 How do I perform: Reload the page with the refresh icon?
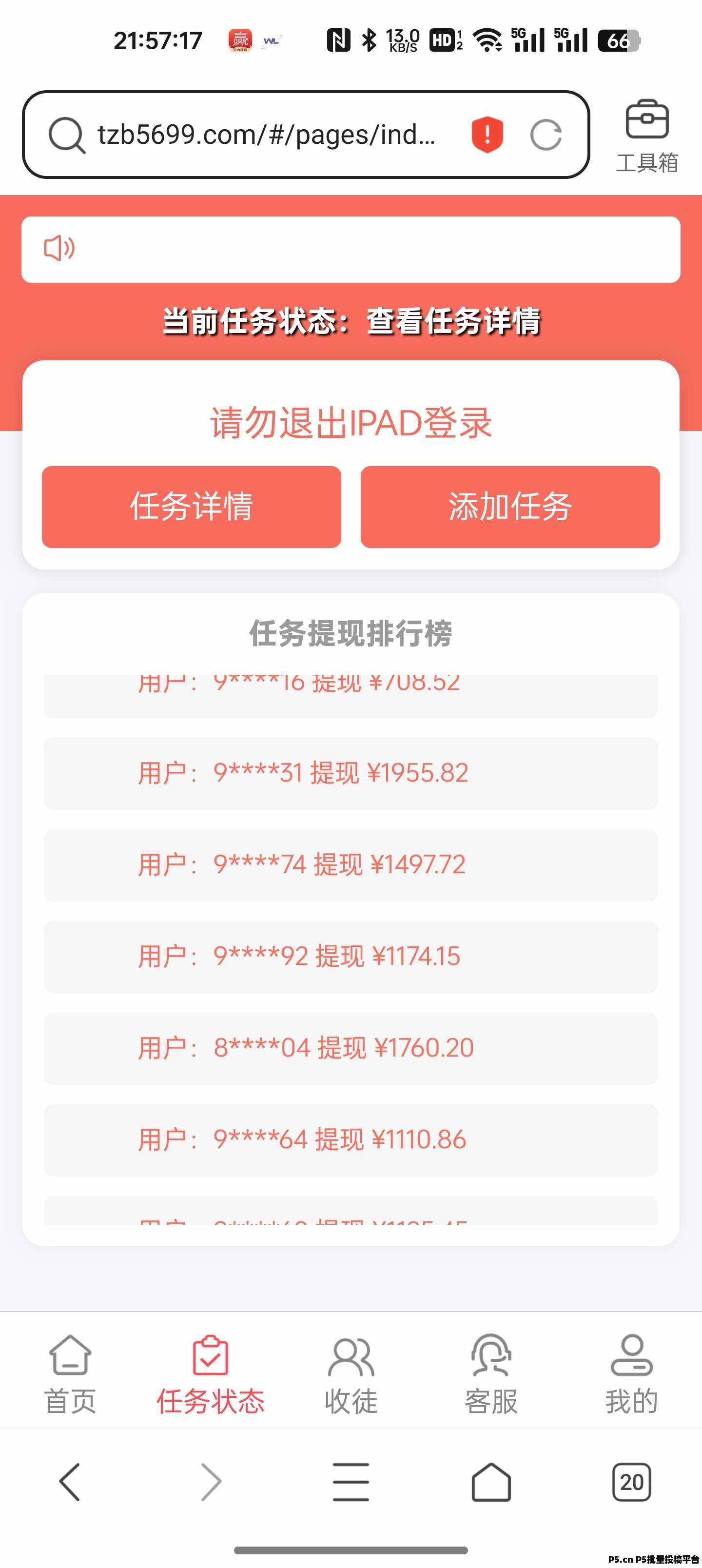point(546,135)
